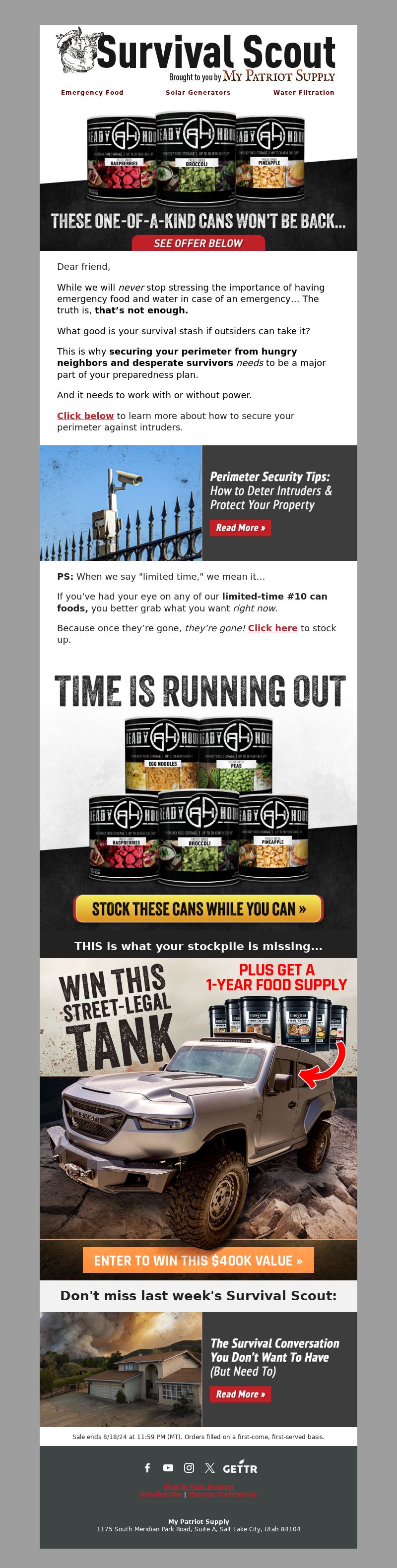
Task: Go to Water Filtration section
Action: tap(303, 93)
